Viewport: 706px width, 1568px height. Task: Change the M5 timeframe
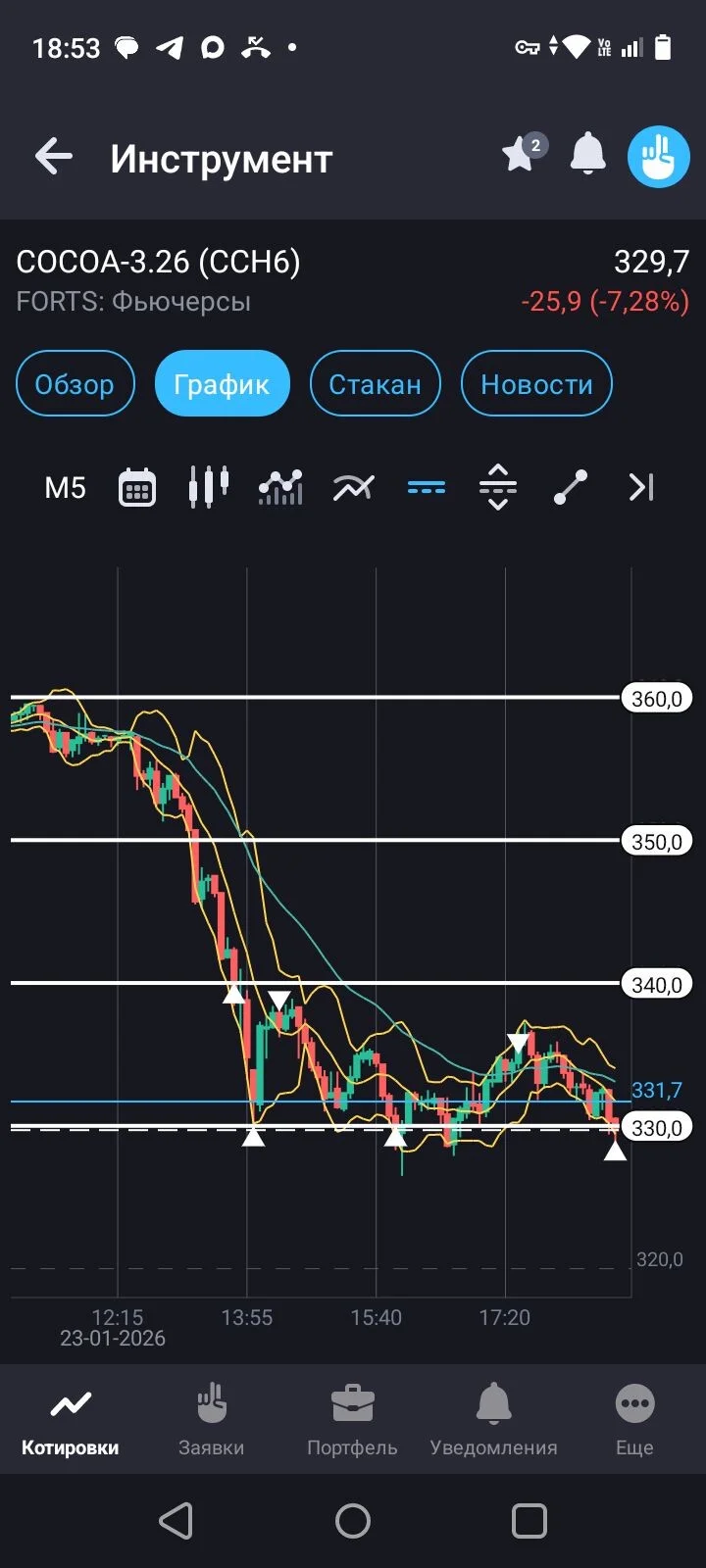tap(66, 487)
